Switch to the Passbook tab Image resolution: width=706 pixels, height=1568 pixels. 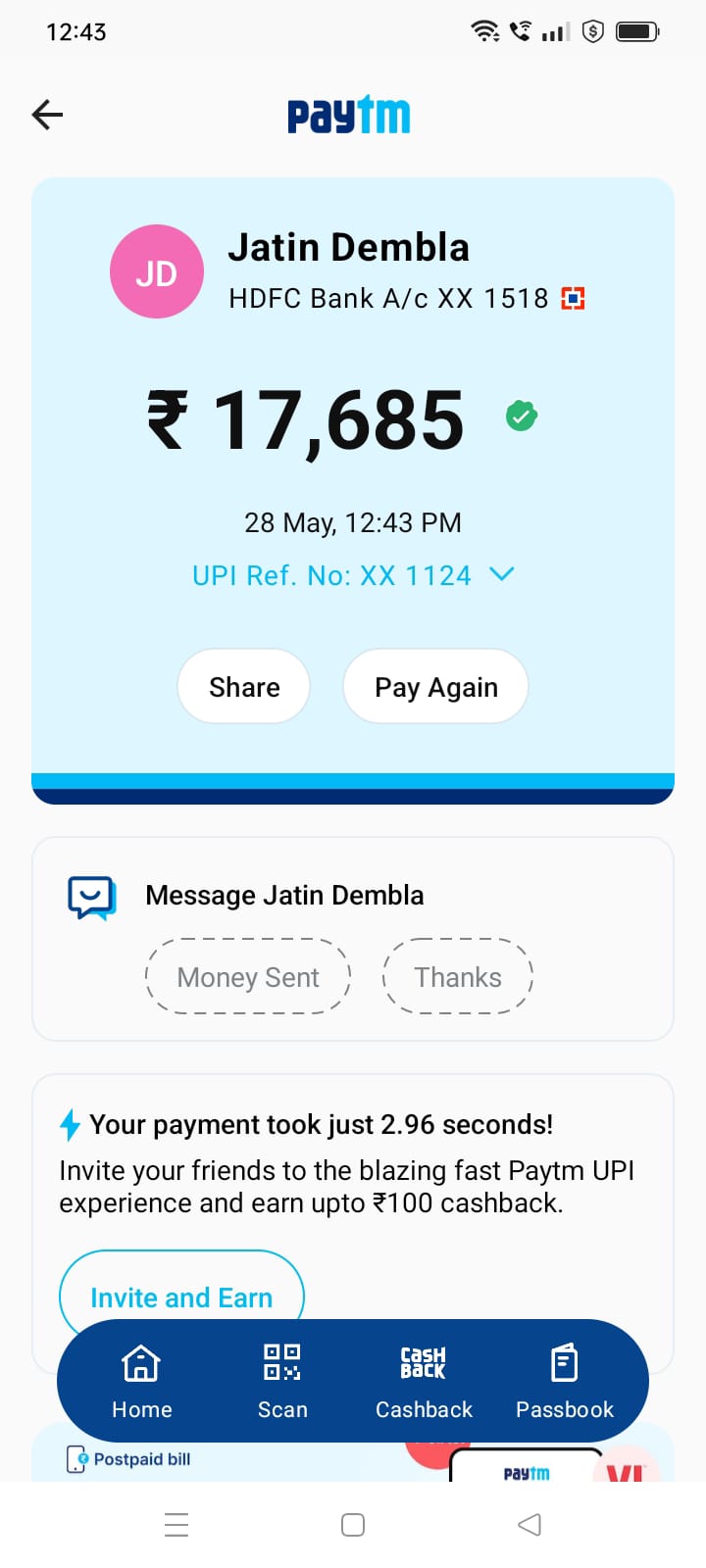(x=565, y=1382)
